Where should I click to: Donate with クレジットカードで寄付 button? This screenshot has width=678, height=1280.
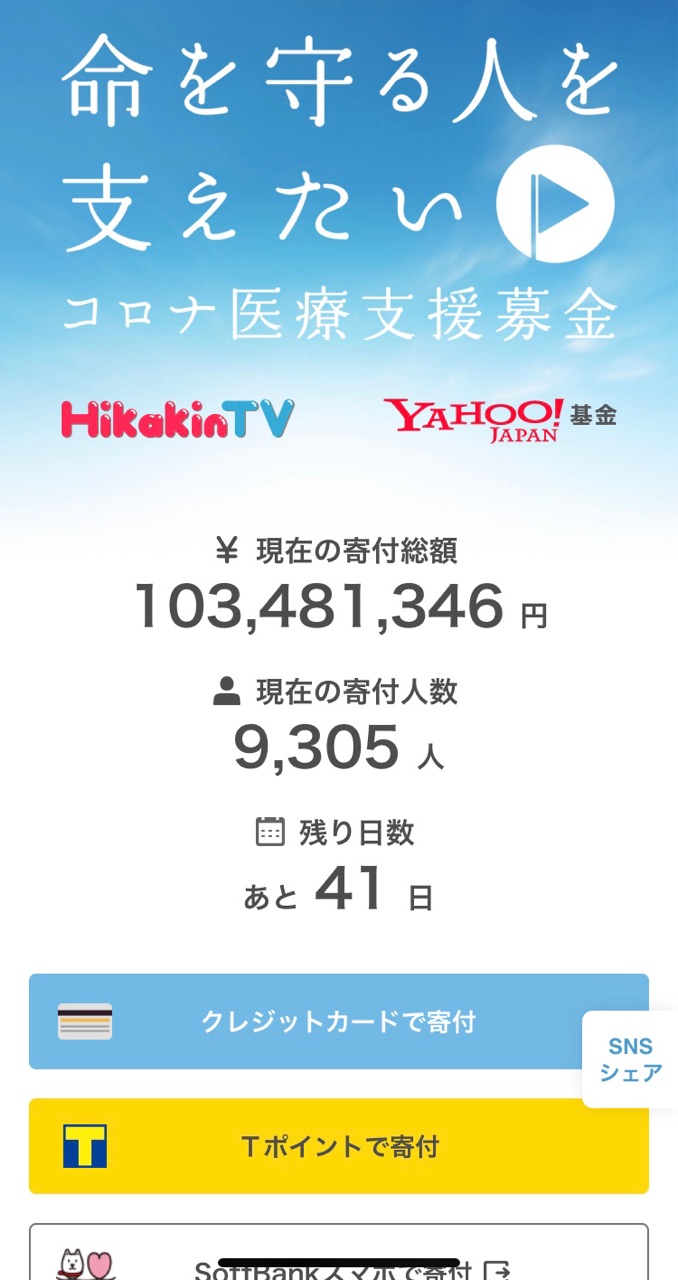(x=339, y=1021)
